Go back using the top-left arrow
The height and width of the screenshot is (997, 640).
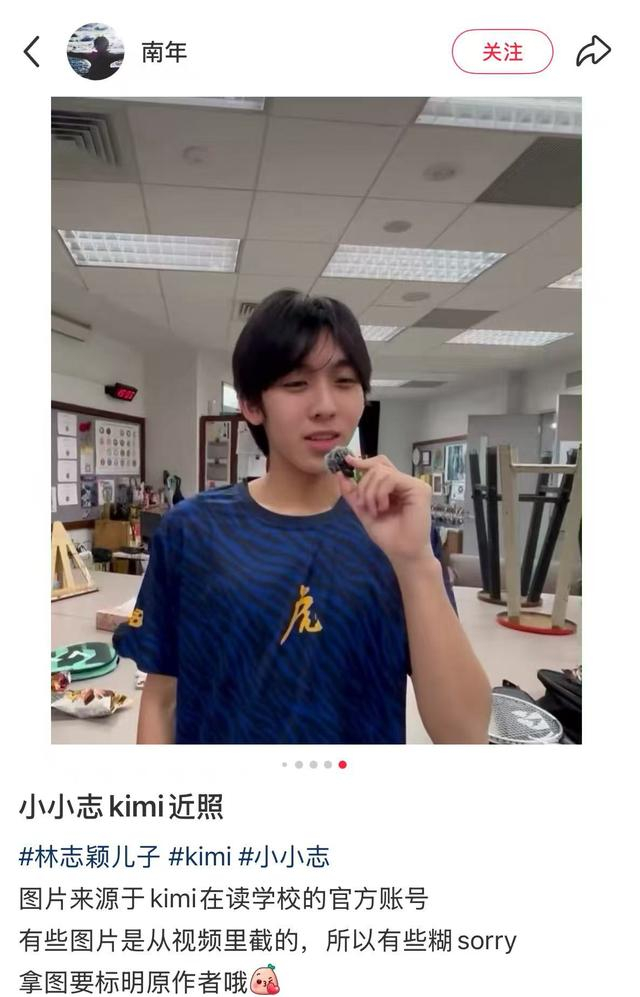point(32,51)
